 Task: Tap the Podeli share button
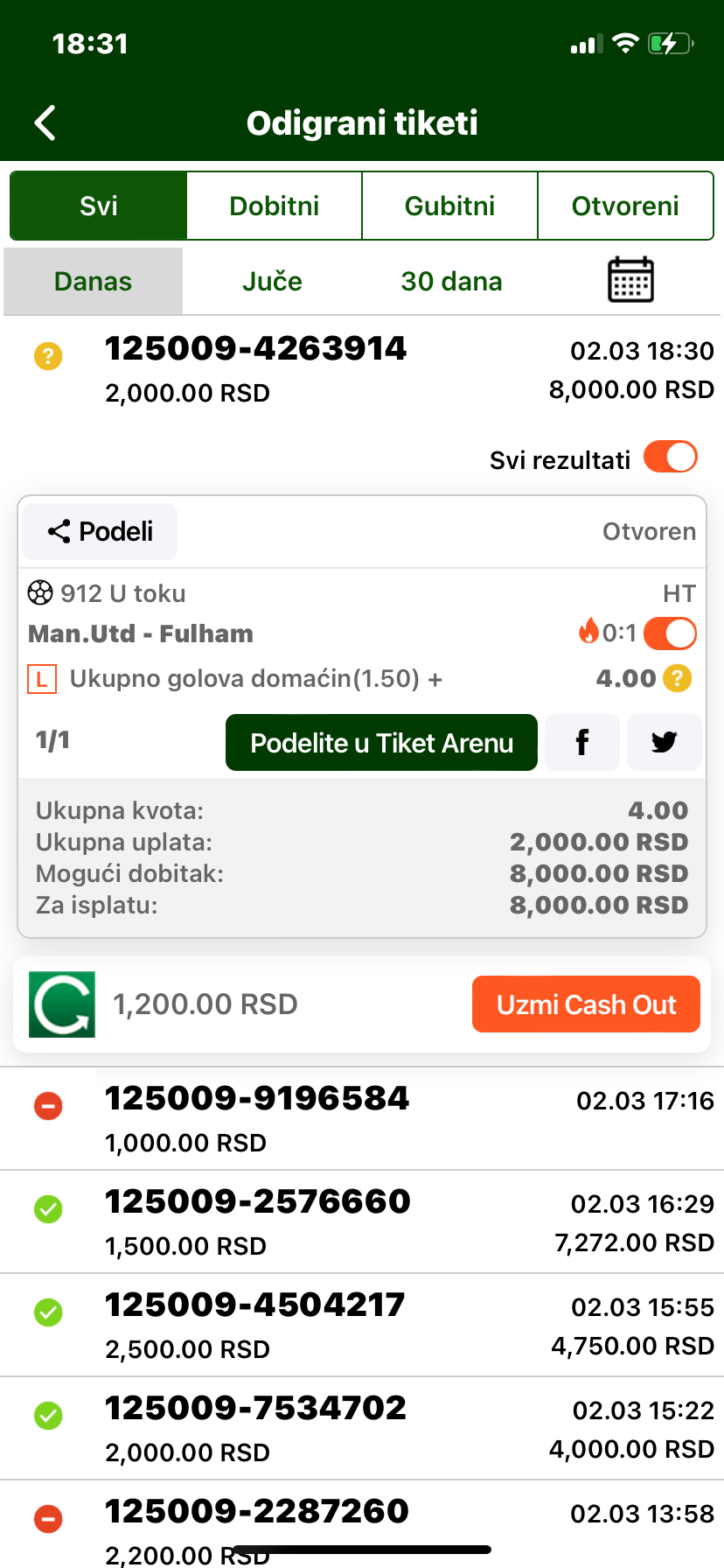click(100, 531)
